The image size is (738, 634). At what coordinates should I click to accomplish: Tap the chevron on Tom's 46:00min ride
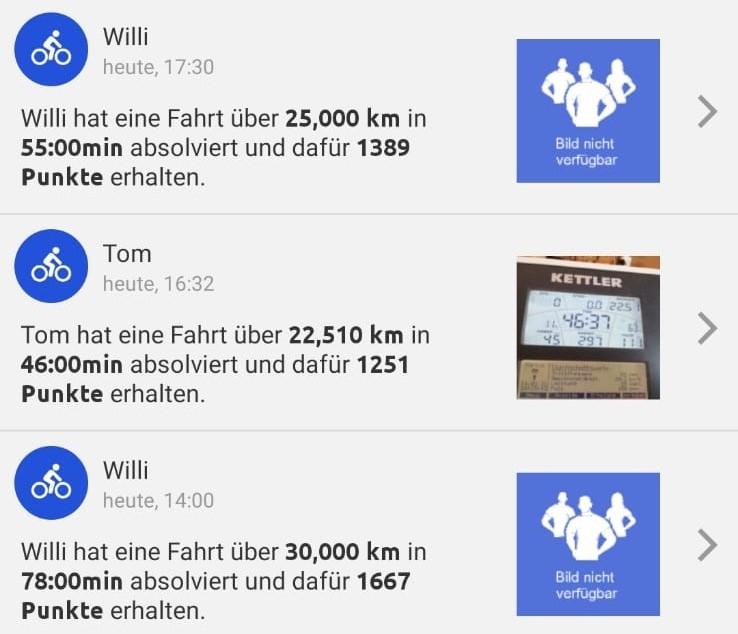(707, 328)
